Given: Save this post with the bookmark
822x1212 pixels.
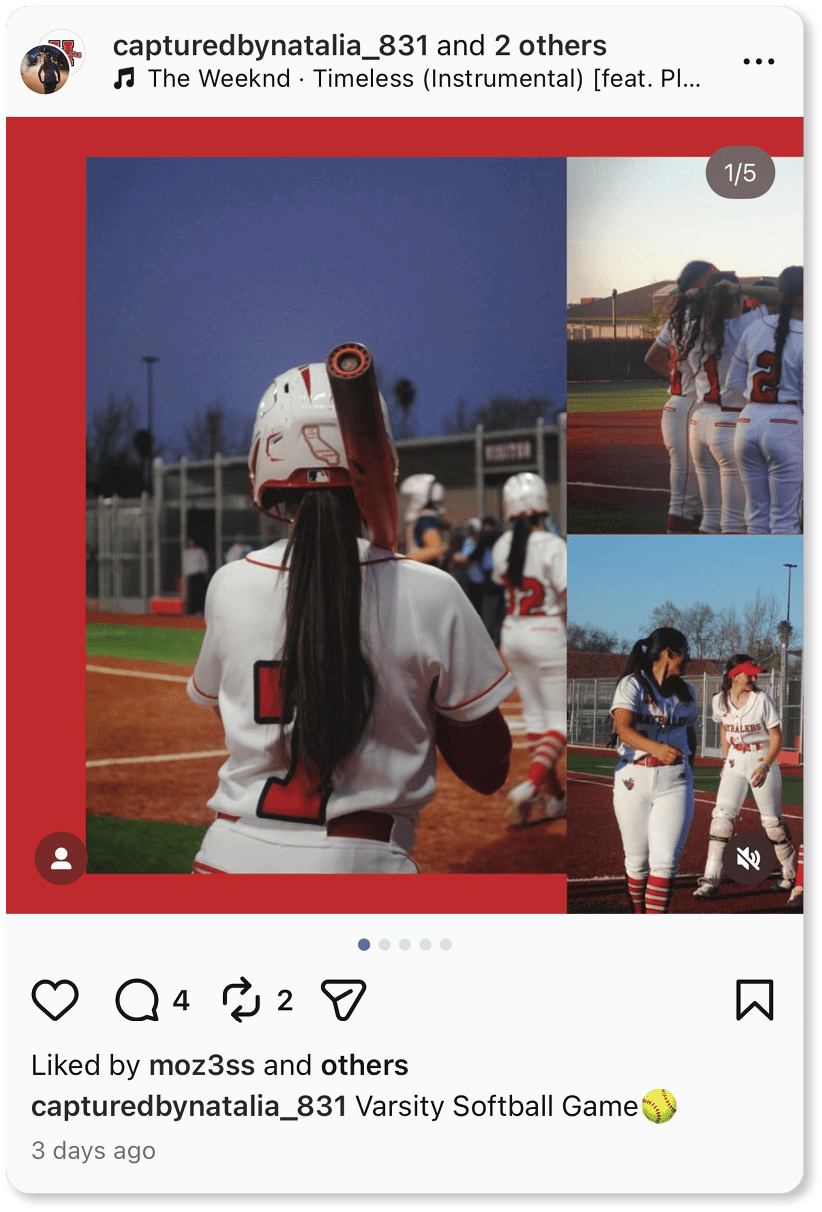Looking at the screenshot, I should (x=754, y=999).
